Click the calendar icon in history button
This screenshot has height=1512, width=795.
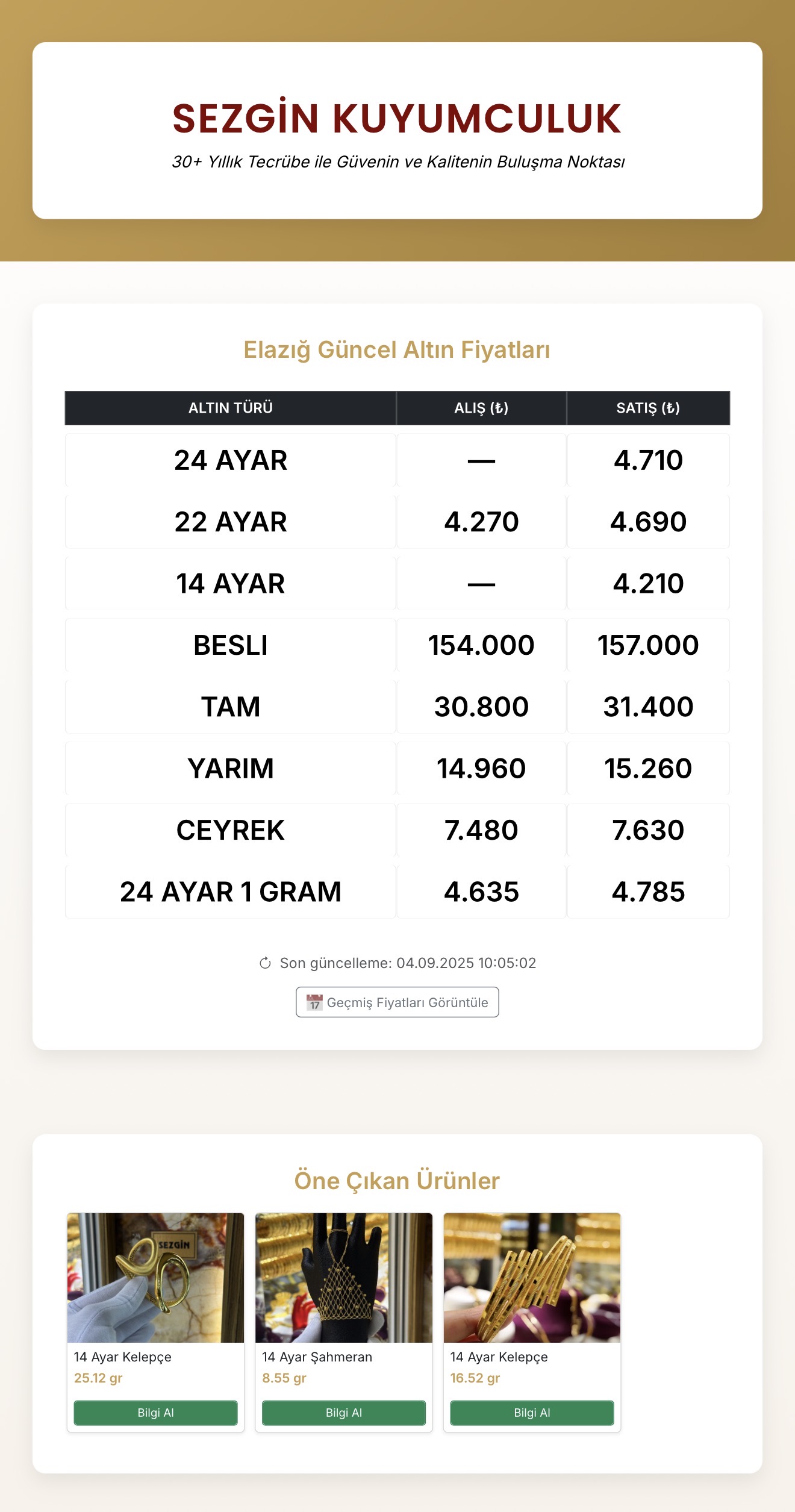(314, 1002)
